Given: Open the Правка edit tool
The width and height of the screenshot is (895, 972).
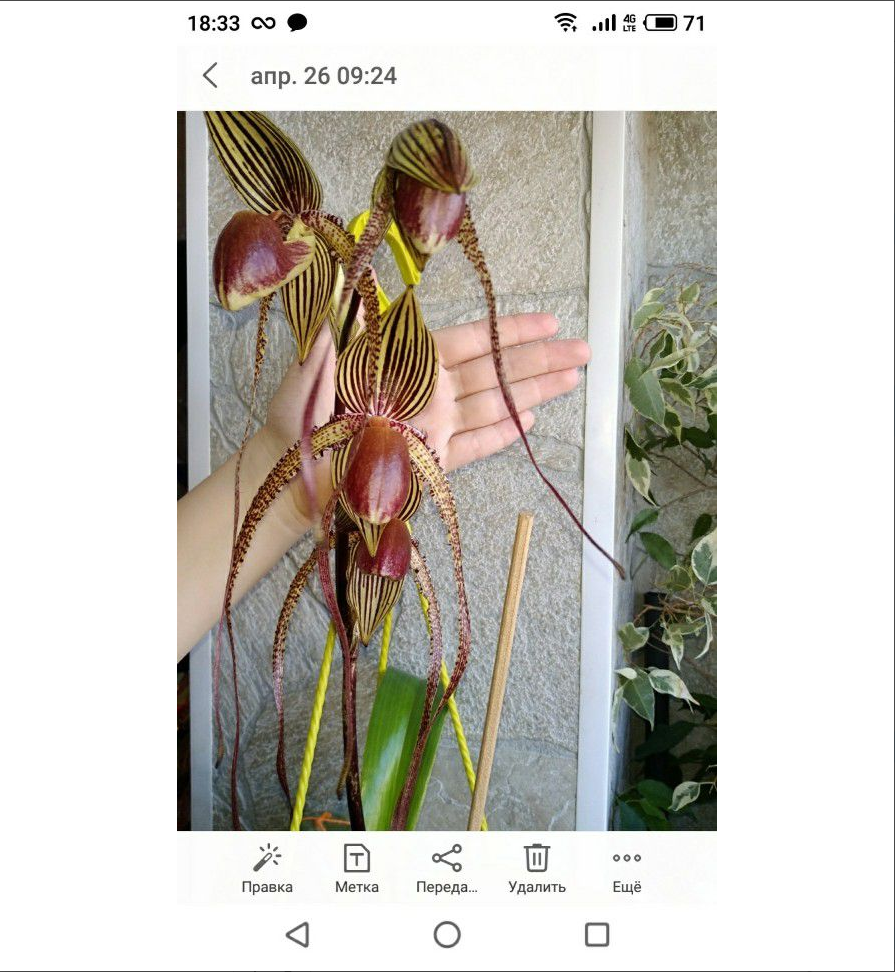Looking at the screenshot, I should pyautogui.click(x=267, y=868).
